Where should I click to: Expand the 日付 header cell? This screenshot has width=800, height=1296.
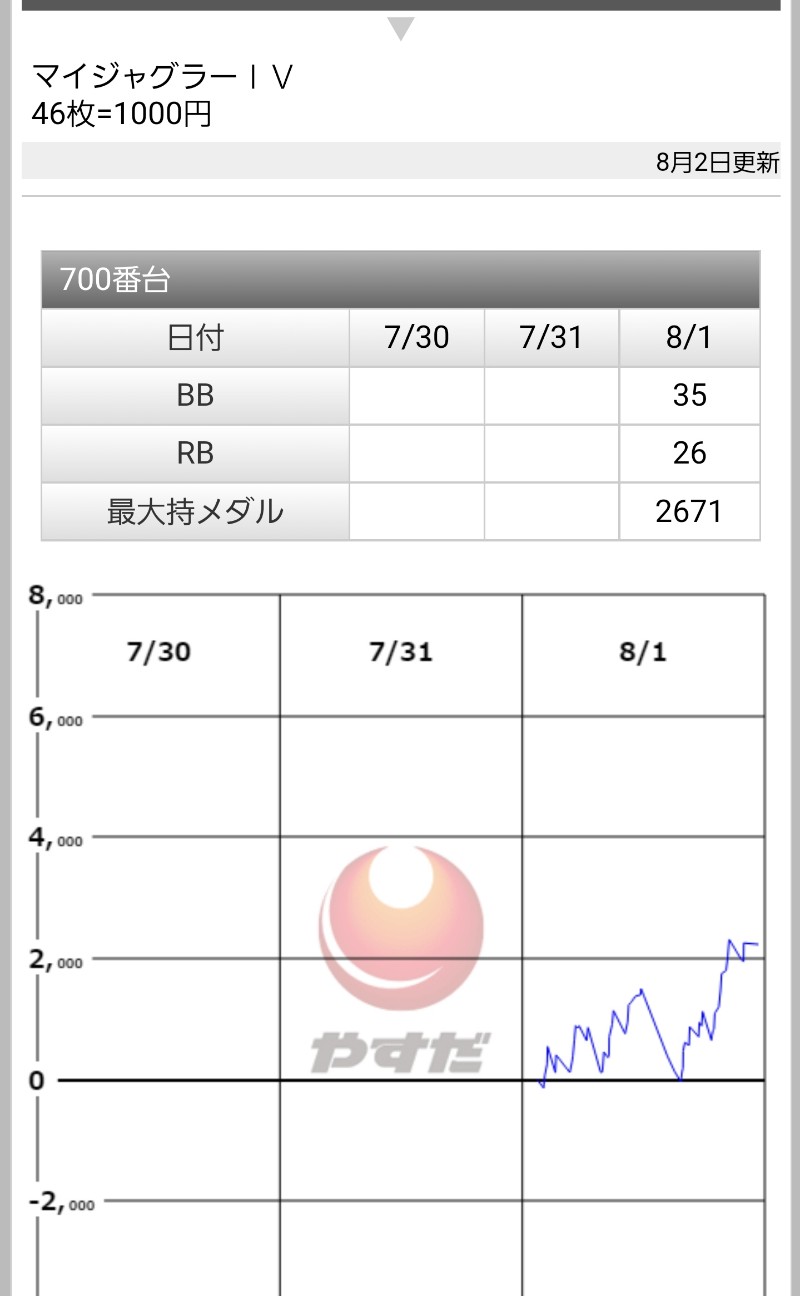point(193,337)
